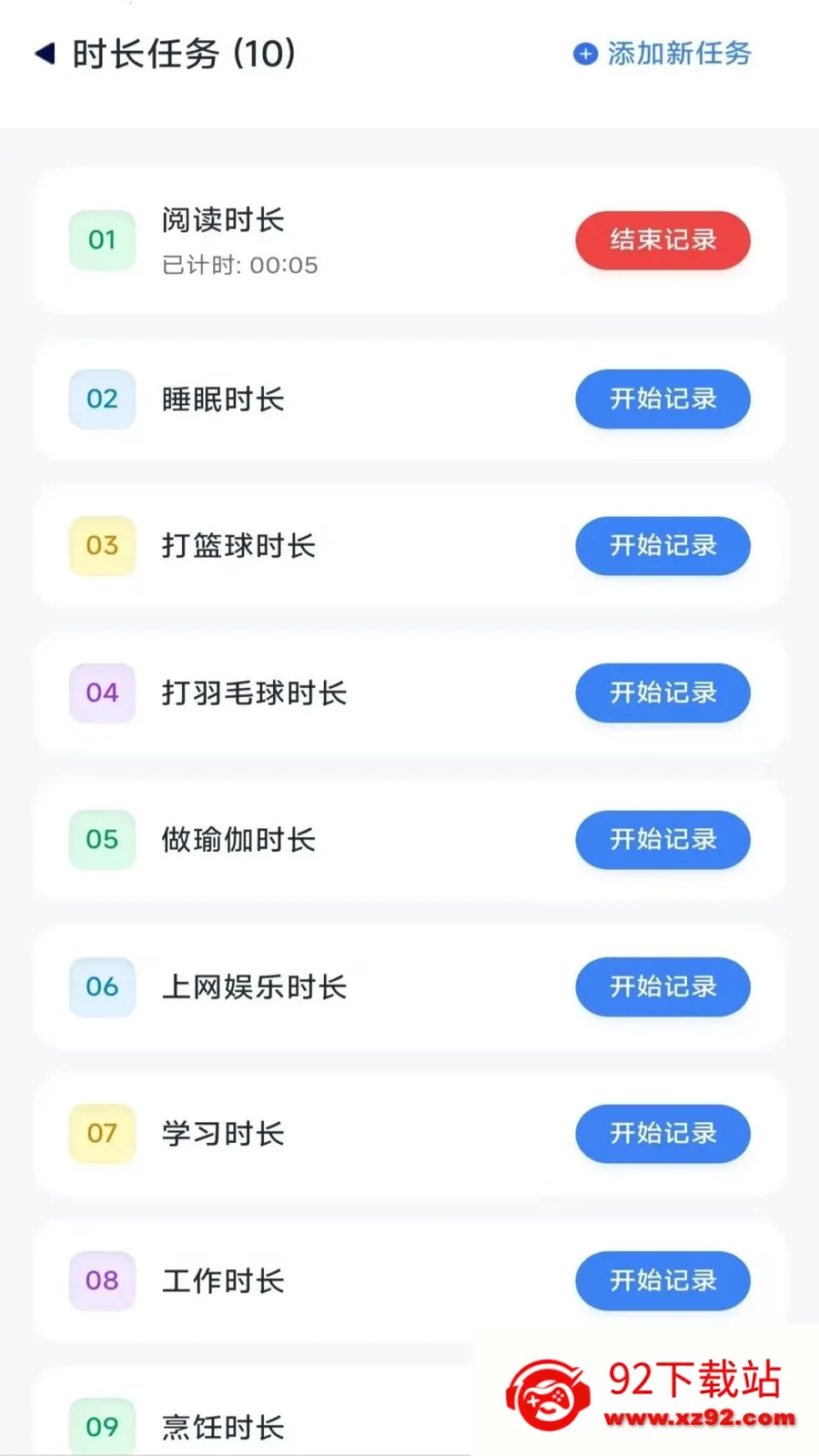
Task: Select badge 05 of 做瑜伽时长 task
Action: coord(101,840)
